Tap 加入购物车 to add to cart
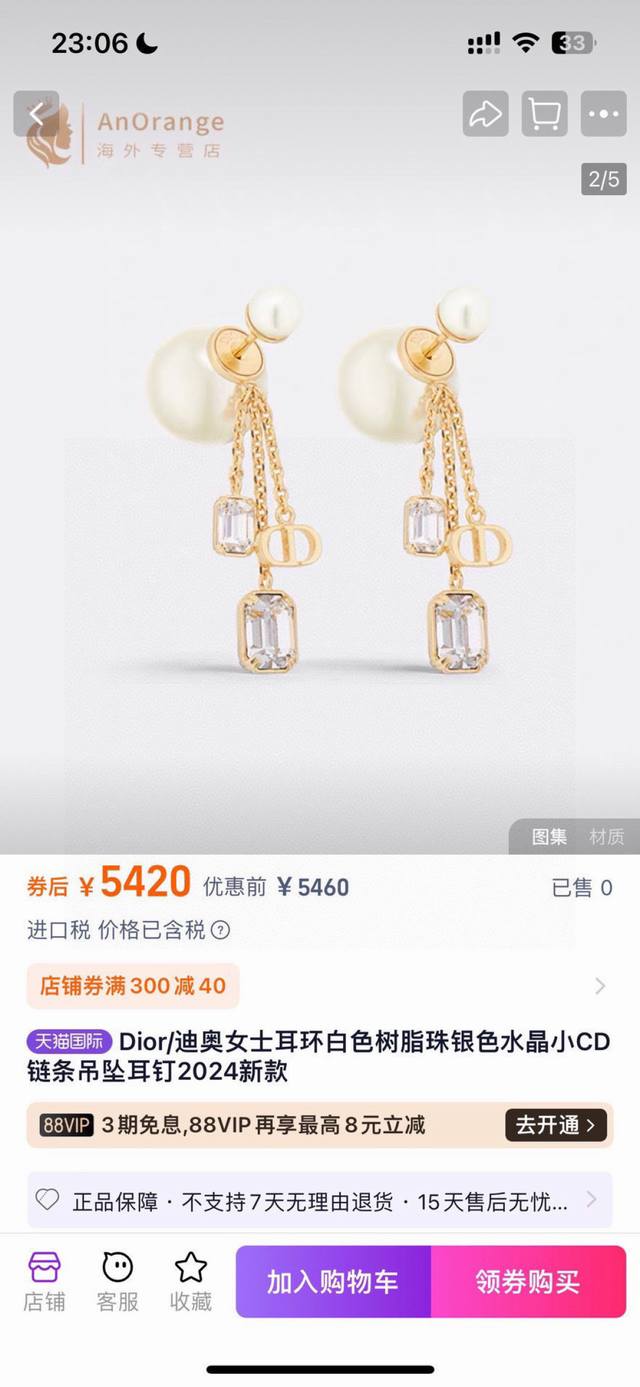Screen dimensions: 640x1387 tap(333, 1282)
